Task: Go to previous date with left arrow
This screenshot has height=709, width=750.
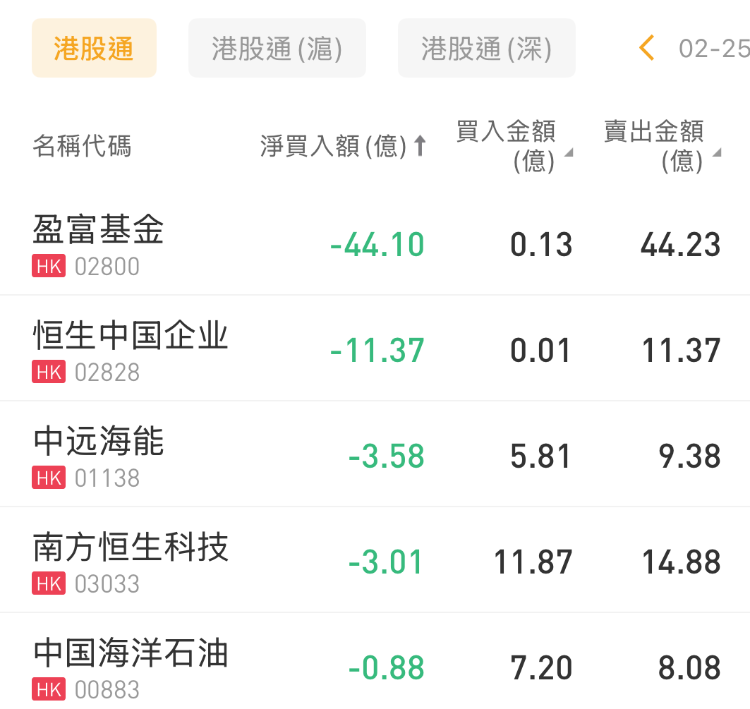Action: pyautogui.click(x=647, y=48)
